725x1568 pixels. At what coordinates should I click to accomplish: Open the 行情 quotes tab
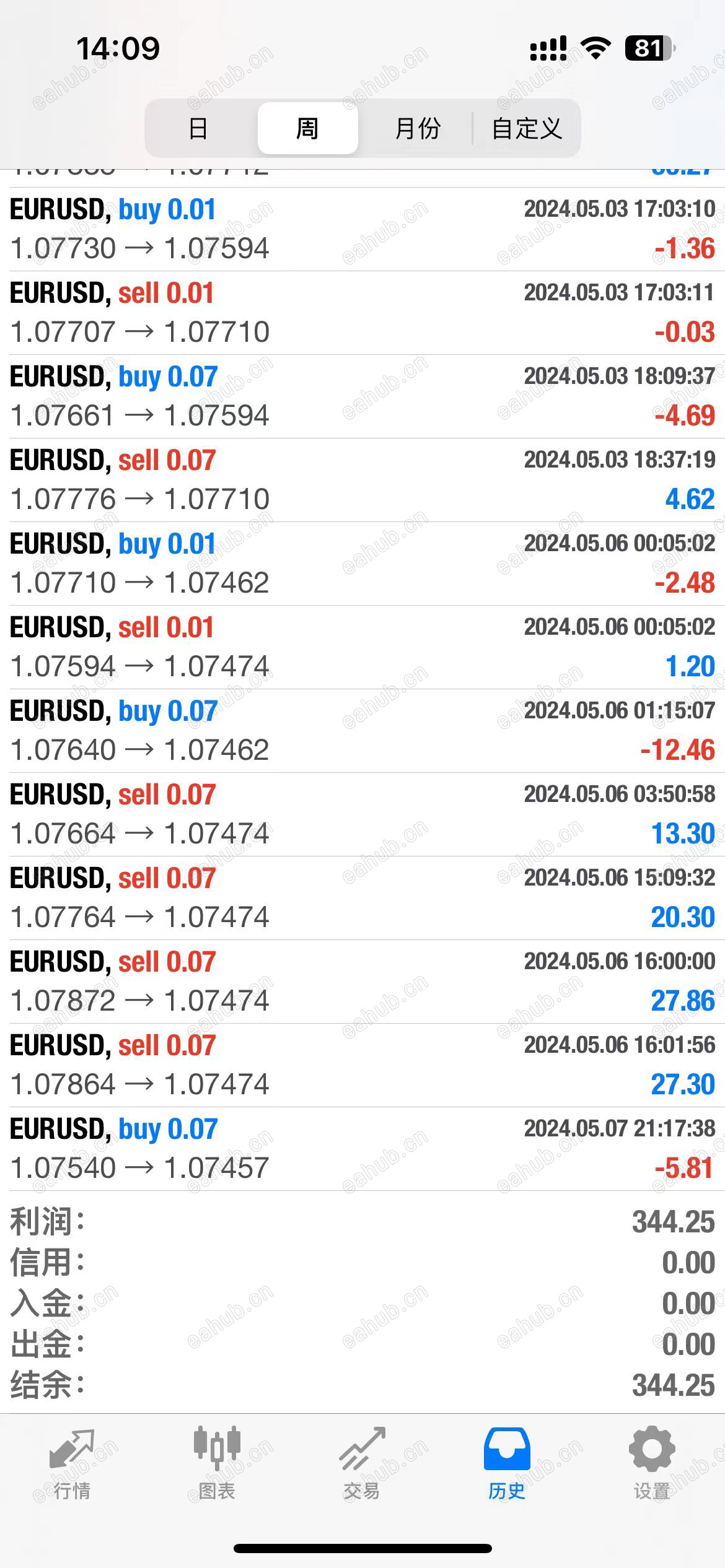72,1465
